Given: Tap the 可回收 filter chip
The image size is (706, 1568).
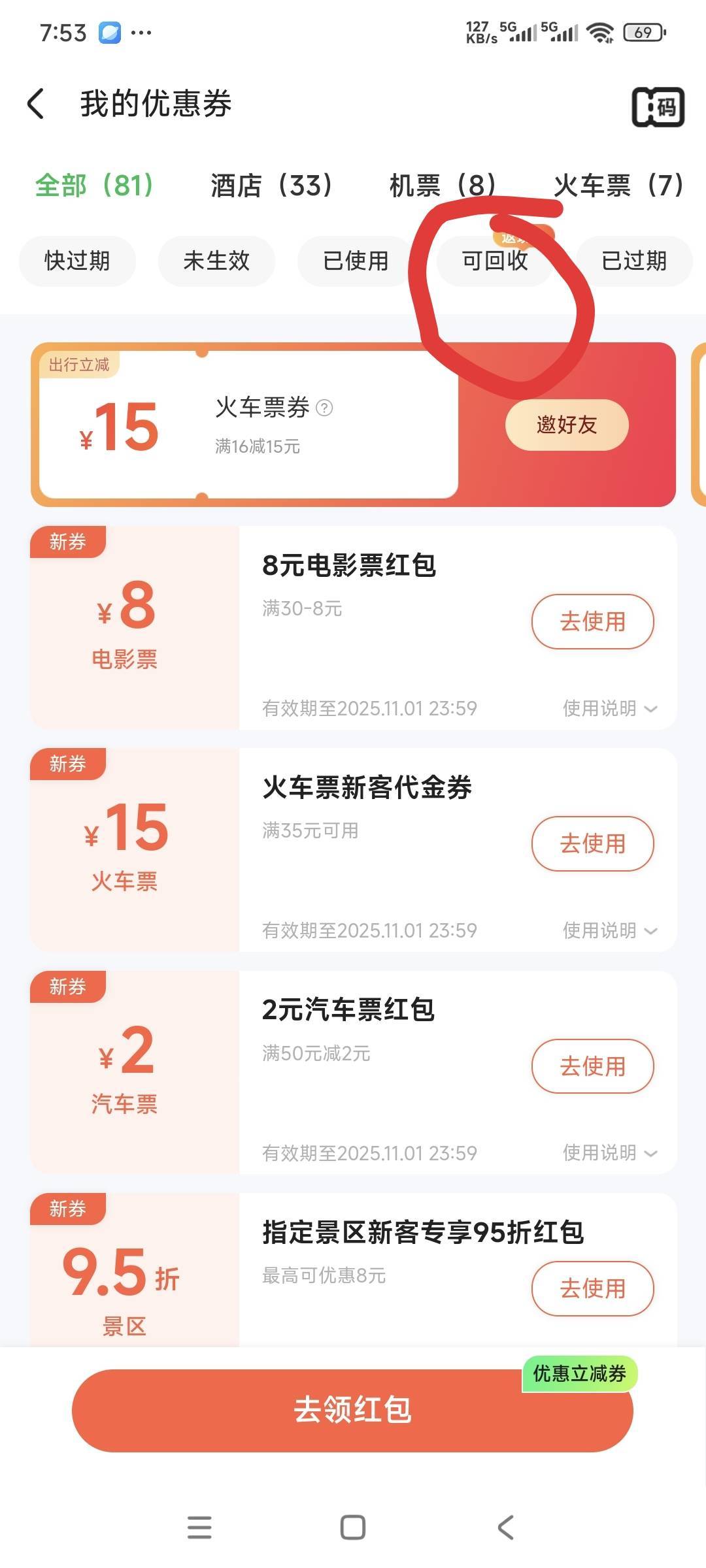Looking at the screenshot, I should pos(495,261).
